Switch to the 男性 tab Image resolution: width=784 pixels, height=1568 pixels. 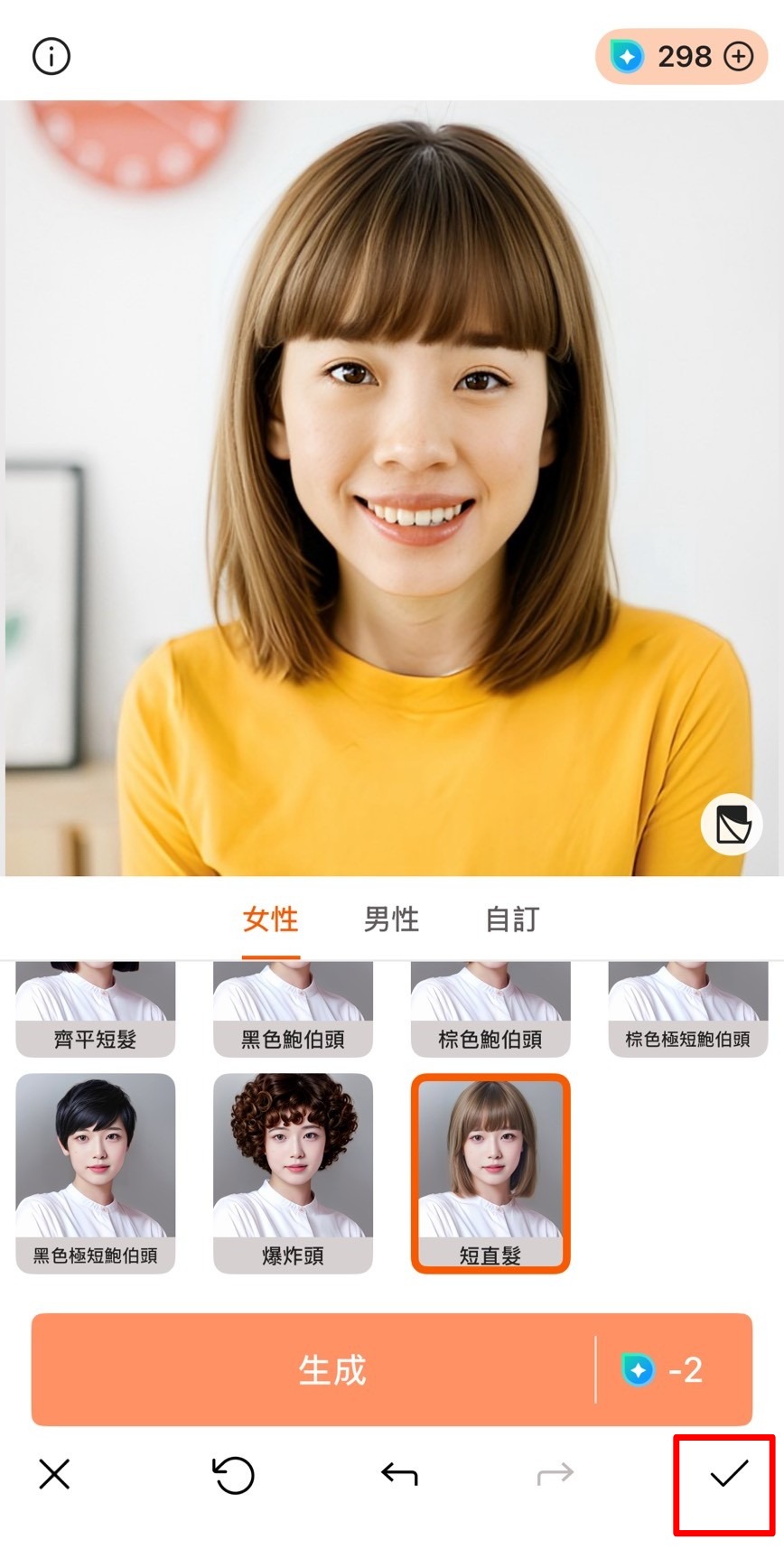pos(390,919)
